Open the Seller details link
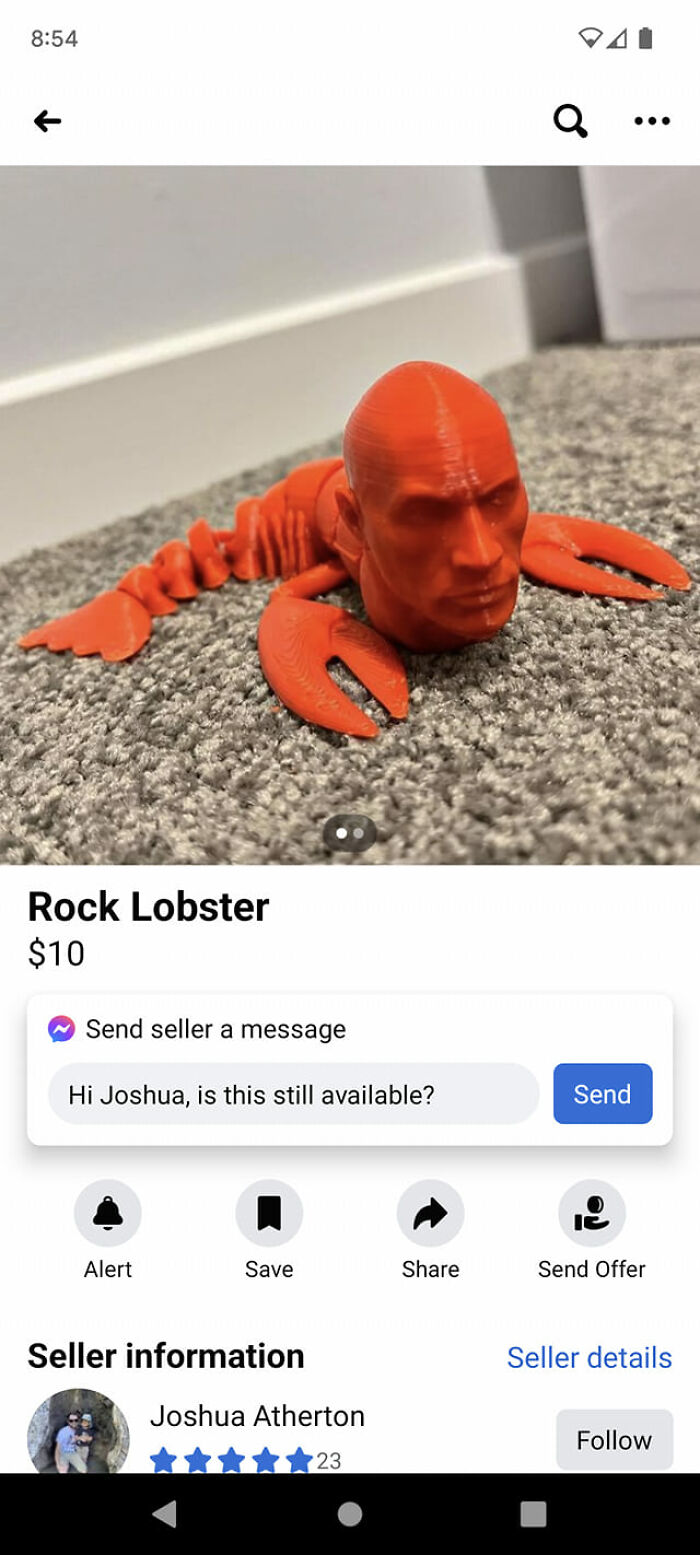 coord(589,1357)
